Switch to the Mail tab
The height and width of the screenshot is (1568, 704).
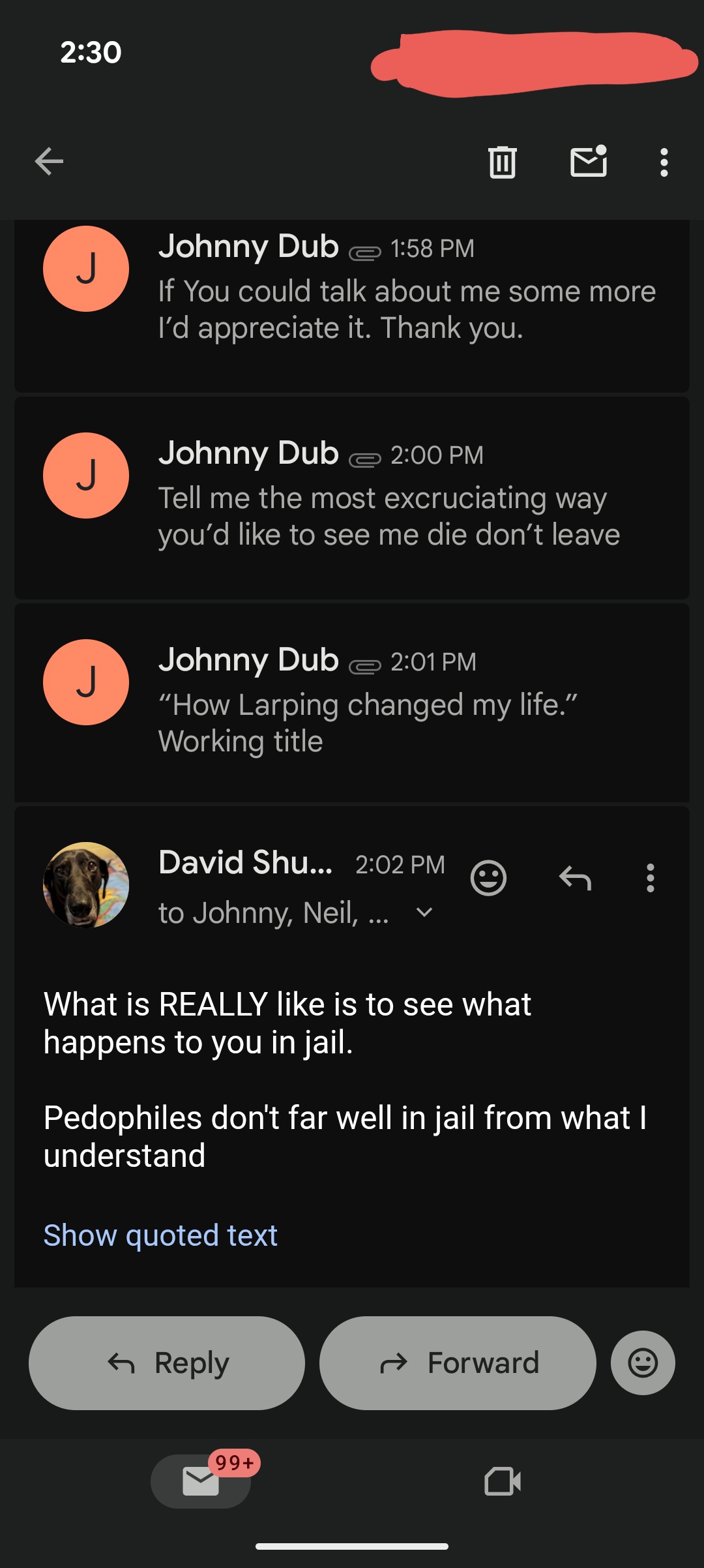[x=201, y=1481]
